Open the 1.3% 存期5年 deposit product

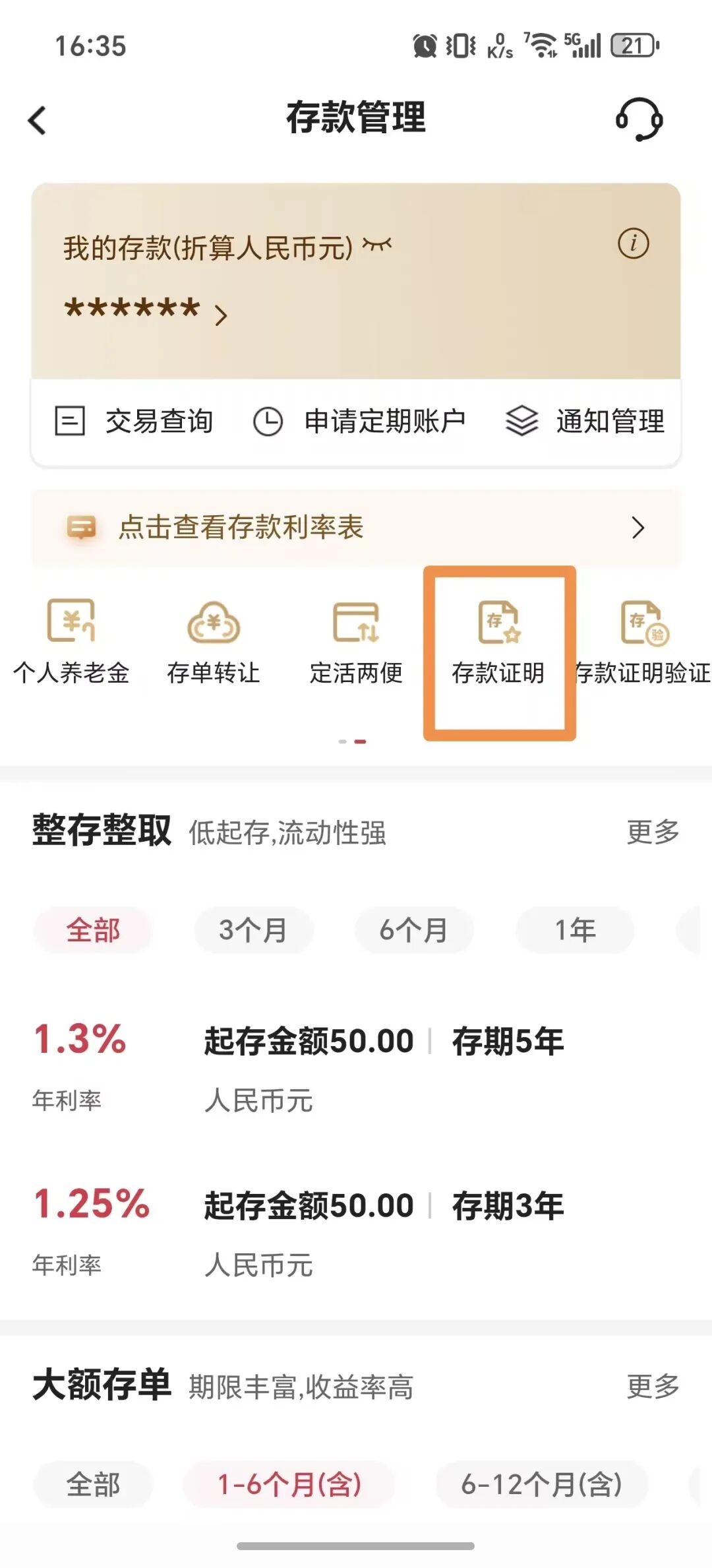point(356,1067)
